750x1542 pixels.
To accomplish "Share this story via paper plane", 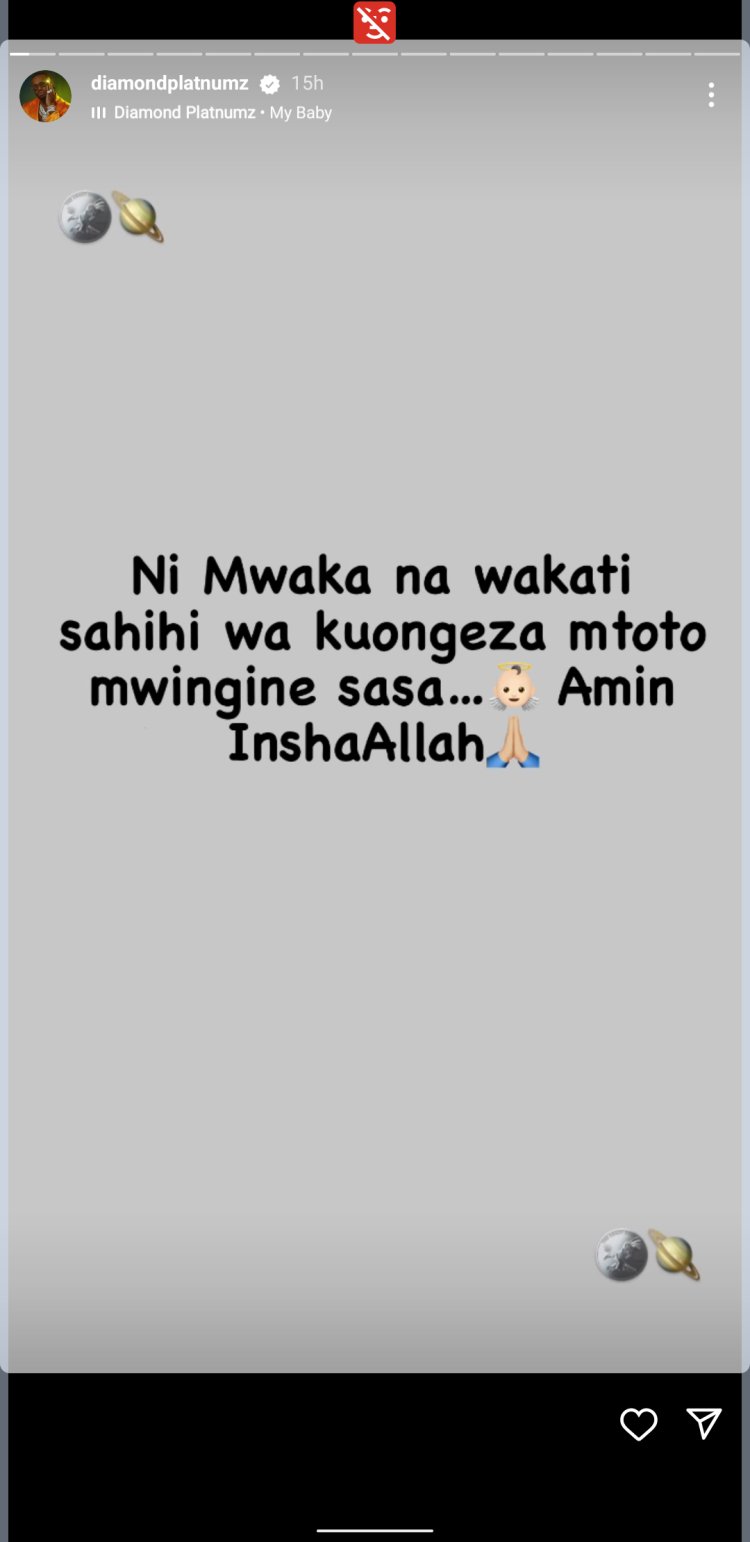I will [704, 1423].
